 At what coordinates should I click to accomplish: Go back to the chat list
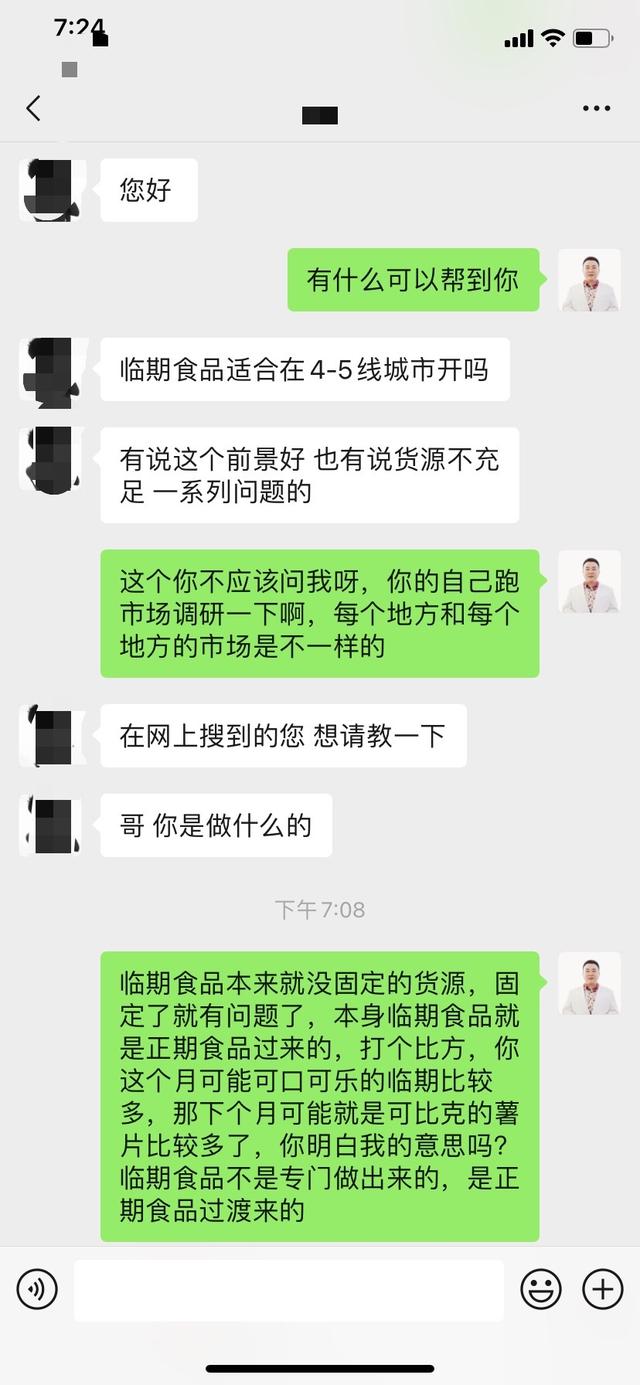click(34, 109)
